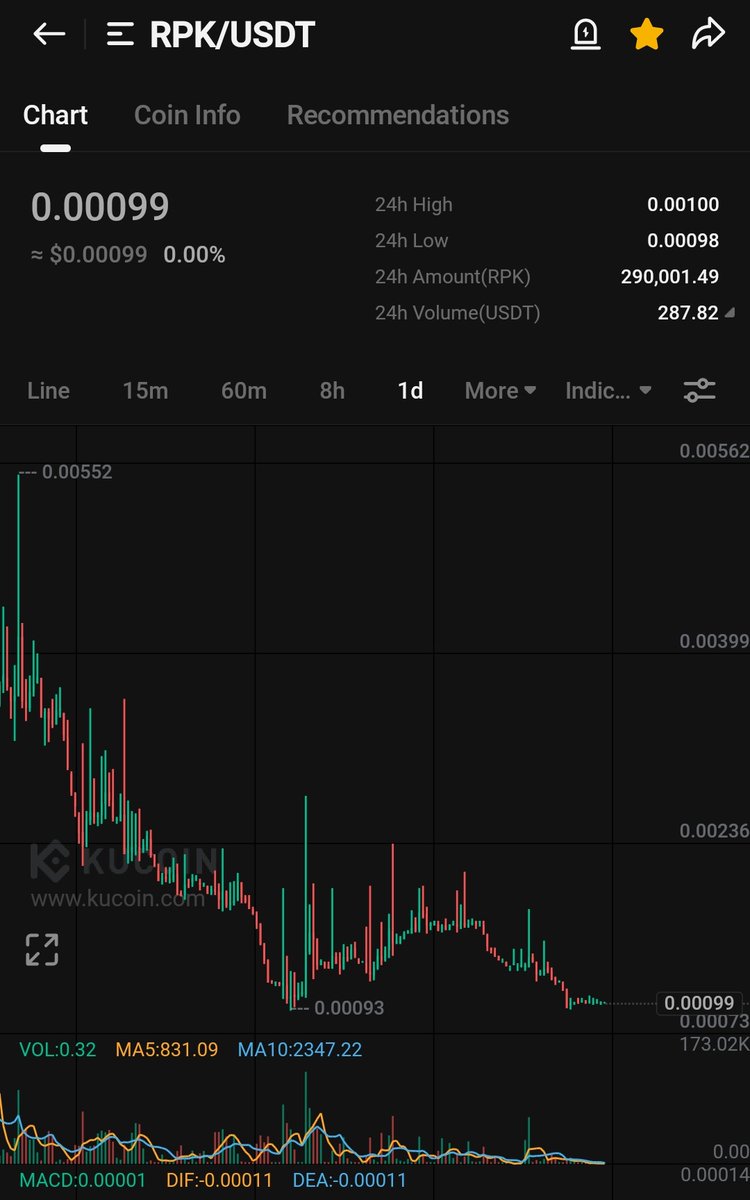Share this RPK/USDT chart
The image size is (750, 1200).
tap(708, 35)
